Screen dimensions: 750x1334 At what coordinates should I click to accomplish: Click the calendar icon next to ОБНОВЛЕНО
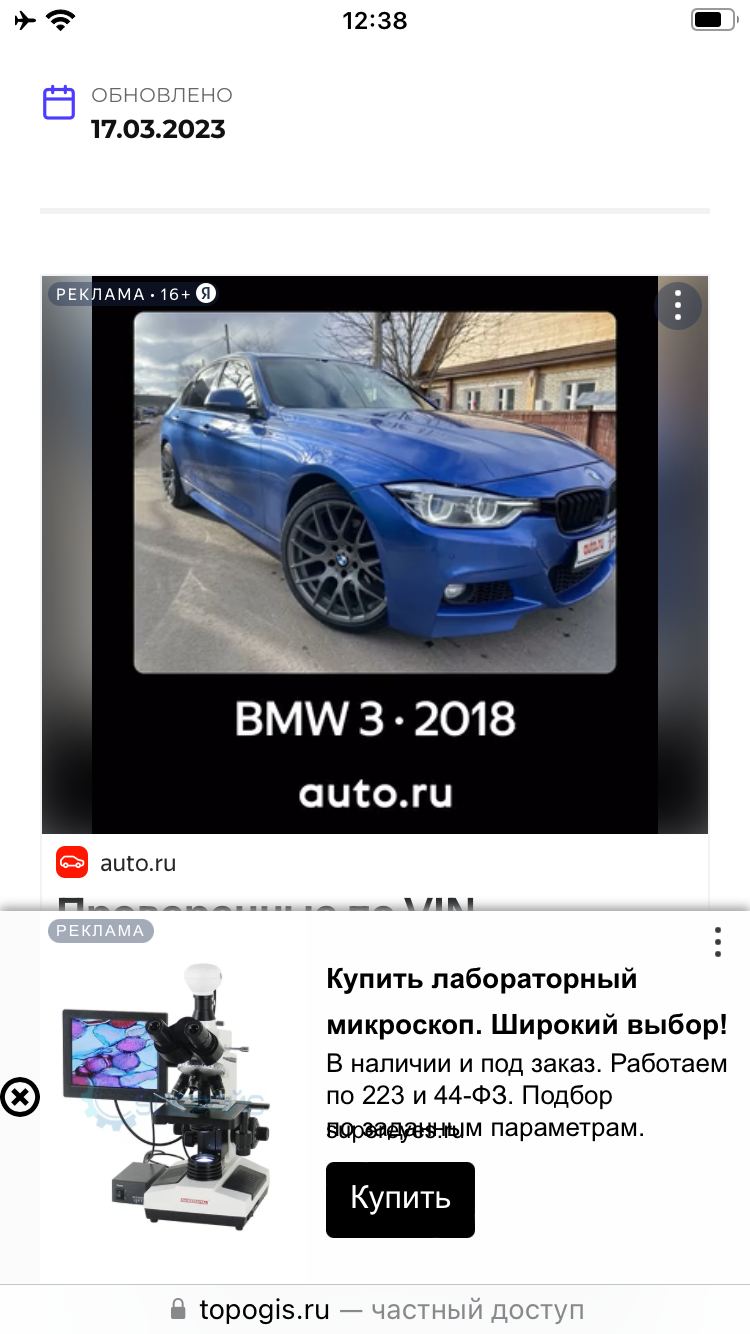(59, 102)
